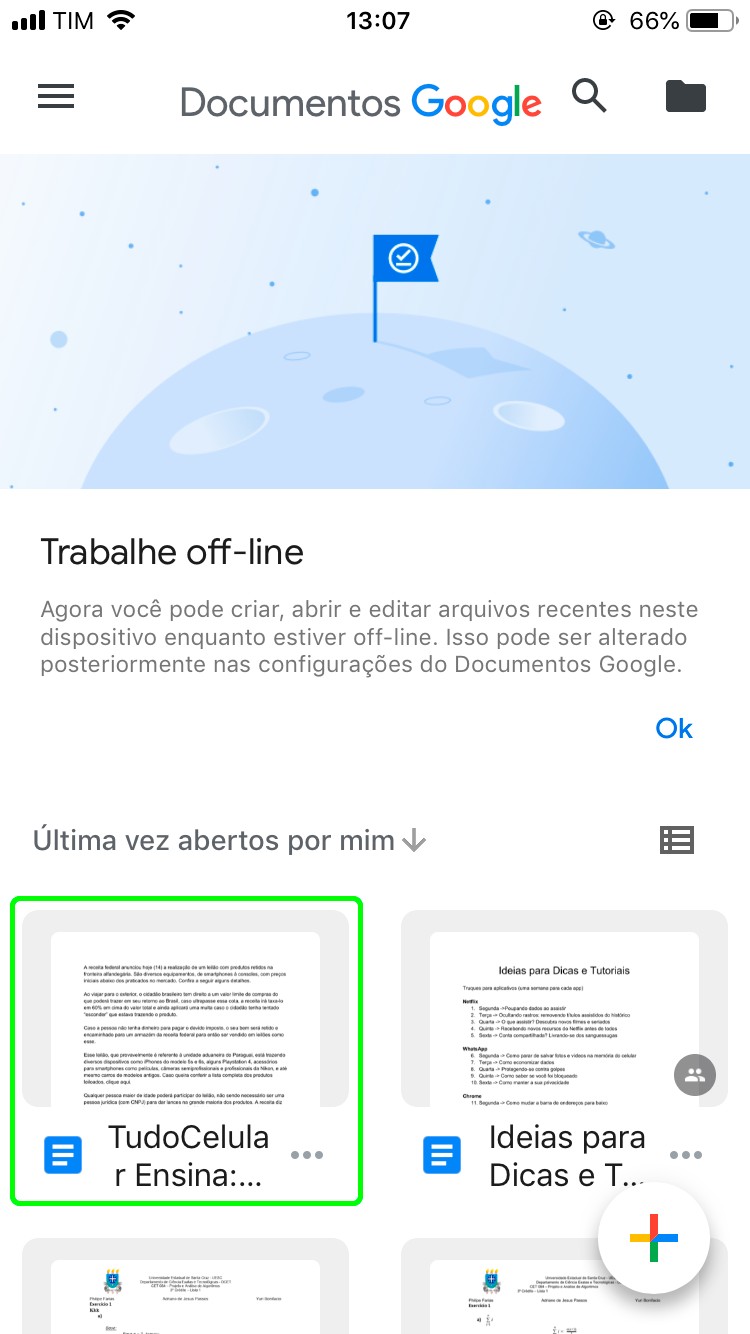This screenshot has height=1334, width=750.
Task: Open document search
Action: pyautogui.click(x=589, y=97)
